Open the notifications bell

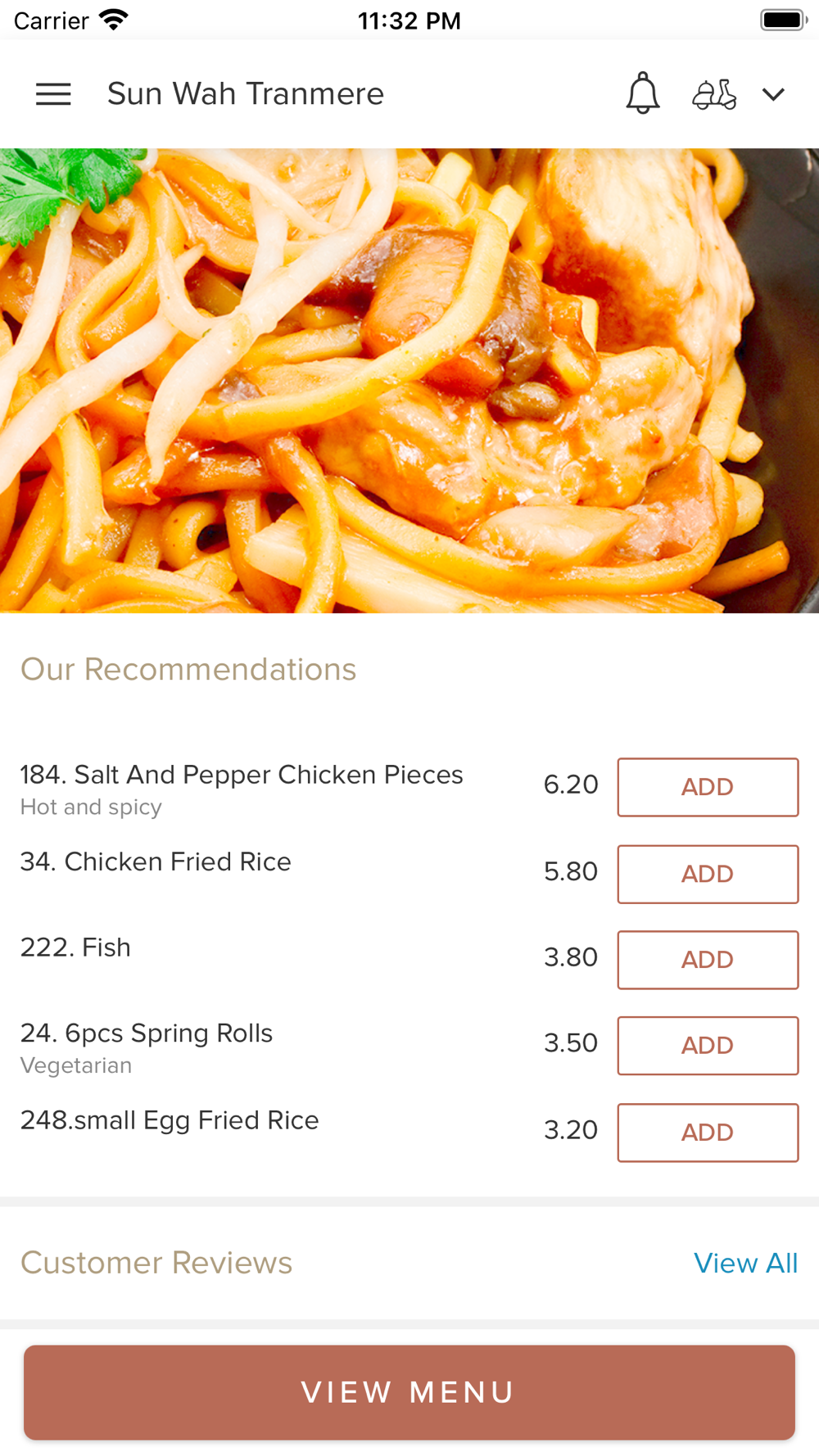tap(643, 93)
